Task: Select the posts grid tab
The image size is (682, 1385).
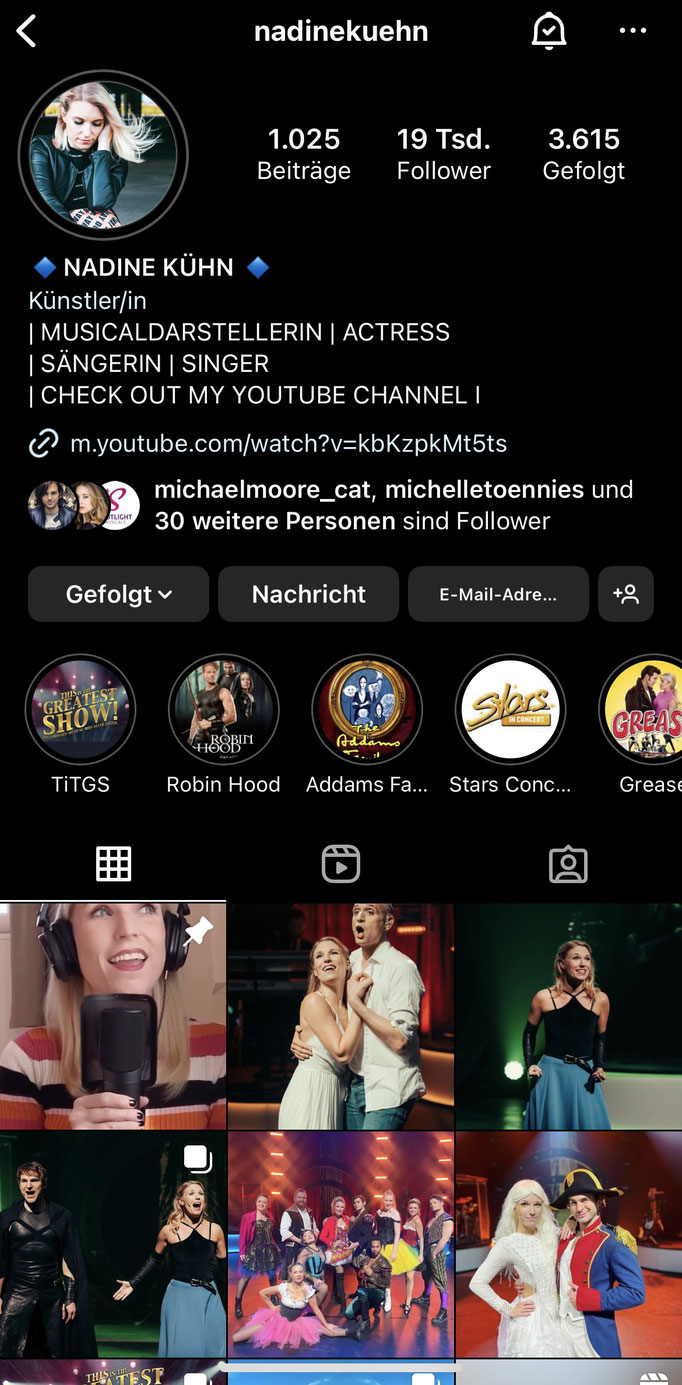Action: tap(113, 864)
